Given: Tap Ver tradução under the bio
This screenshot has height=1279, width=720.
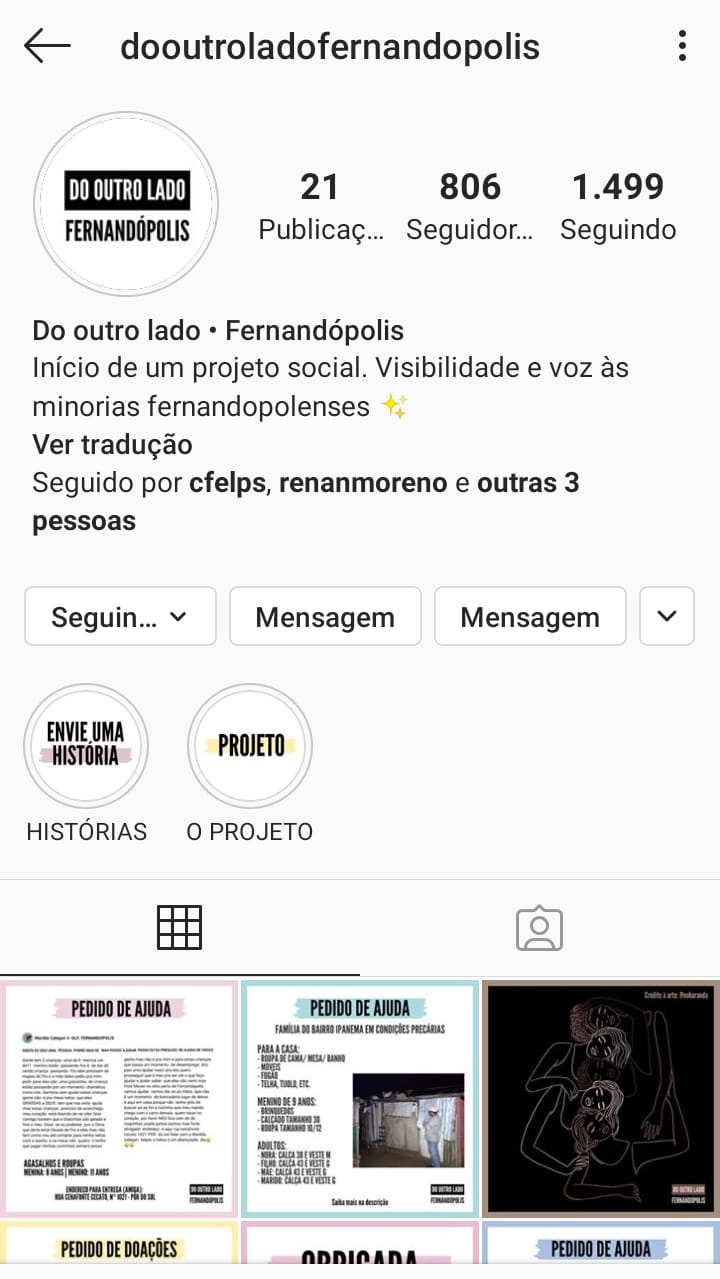Looking at the screenshot, I should tap(112, 444).
